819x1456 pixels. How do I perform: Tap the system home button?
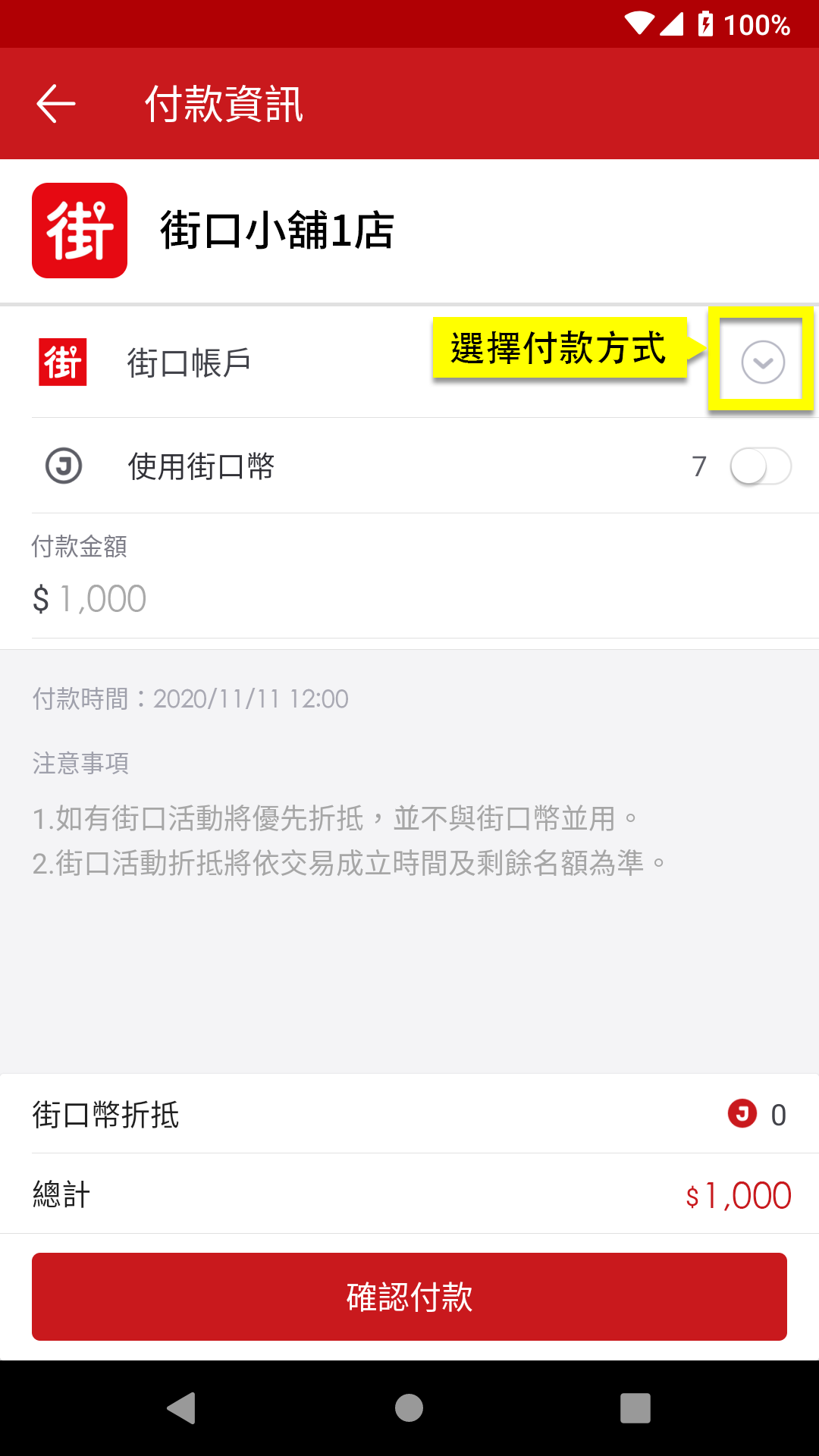409,1408
